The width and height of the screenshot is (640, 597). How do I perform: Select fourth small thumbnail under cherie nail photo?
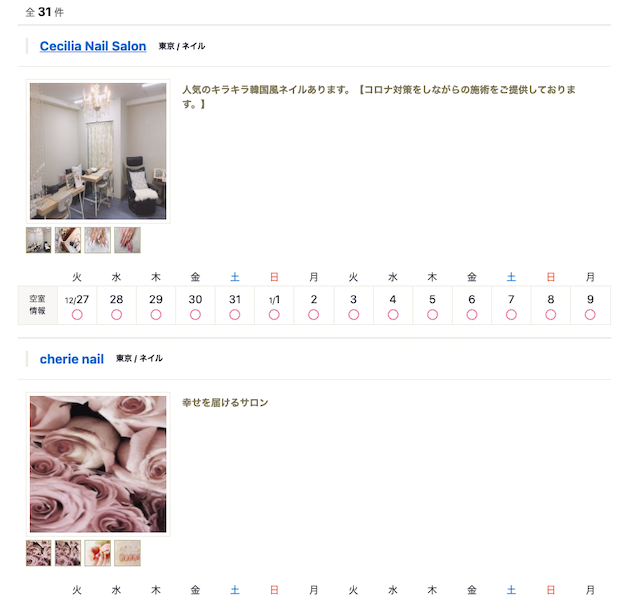tap(127, 553)
